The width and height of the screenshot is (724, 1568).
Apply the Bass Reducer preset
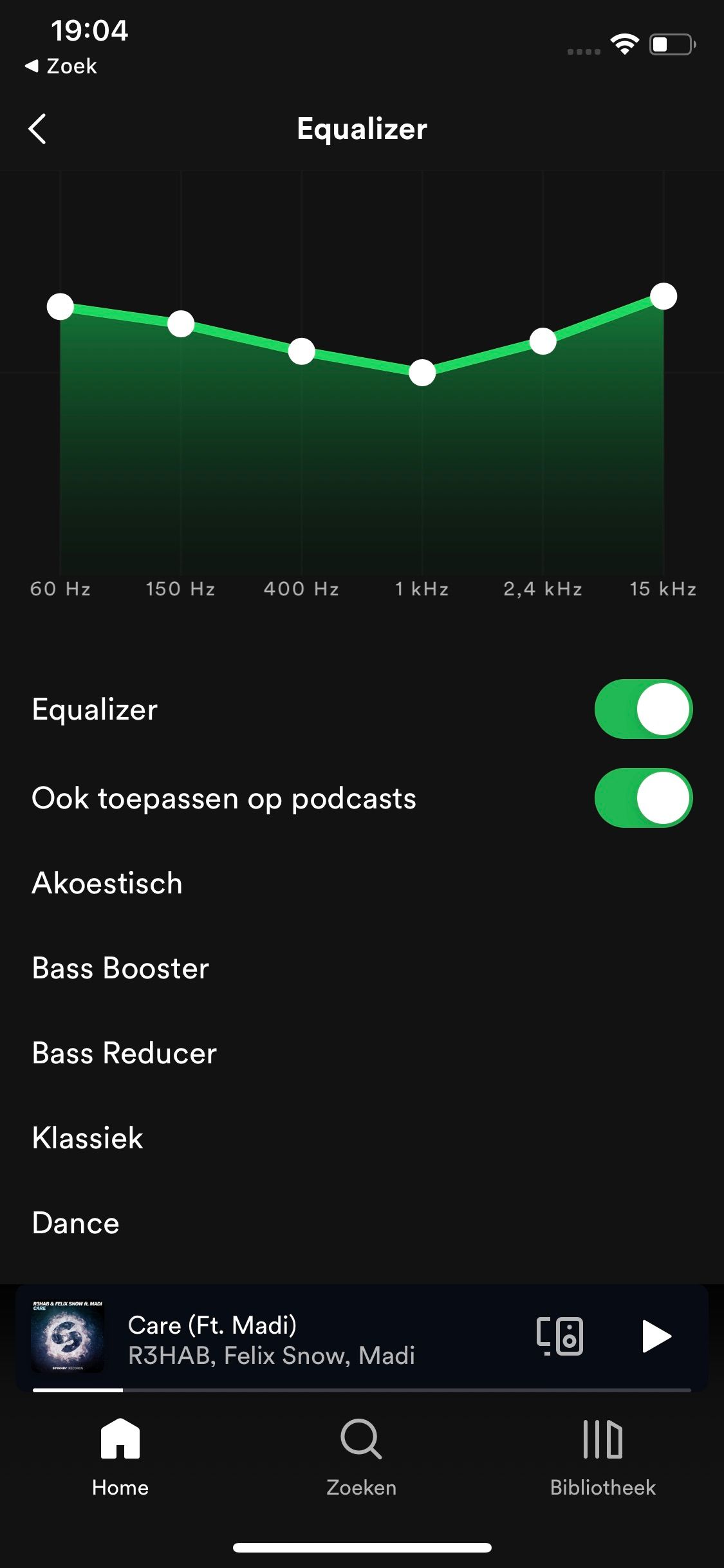(x=362, y=1053)
